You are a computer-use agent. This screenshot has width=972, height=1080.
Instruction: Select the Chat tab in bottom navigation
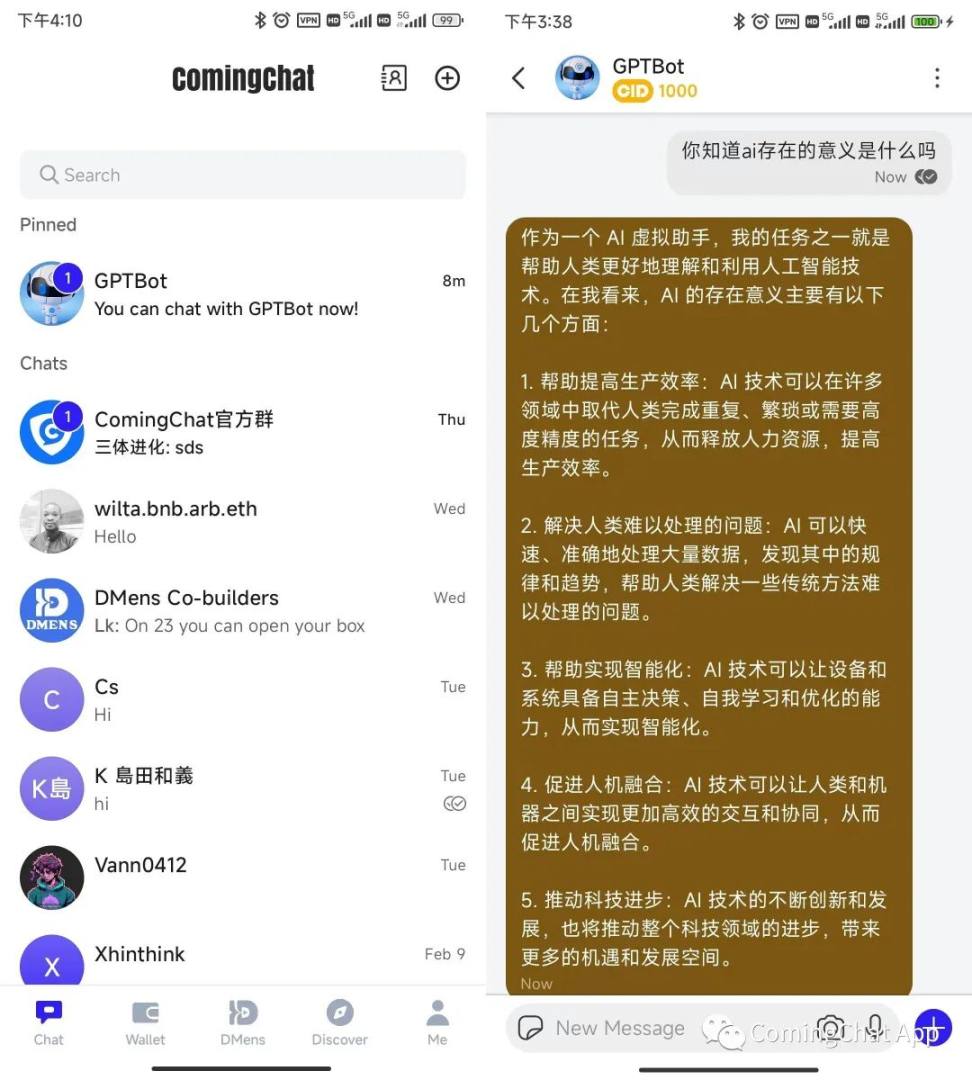click(49, 1022)
